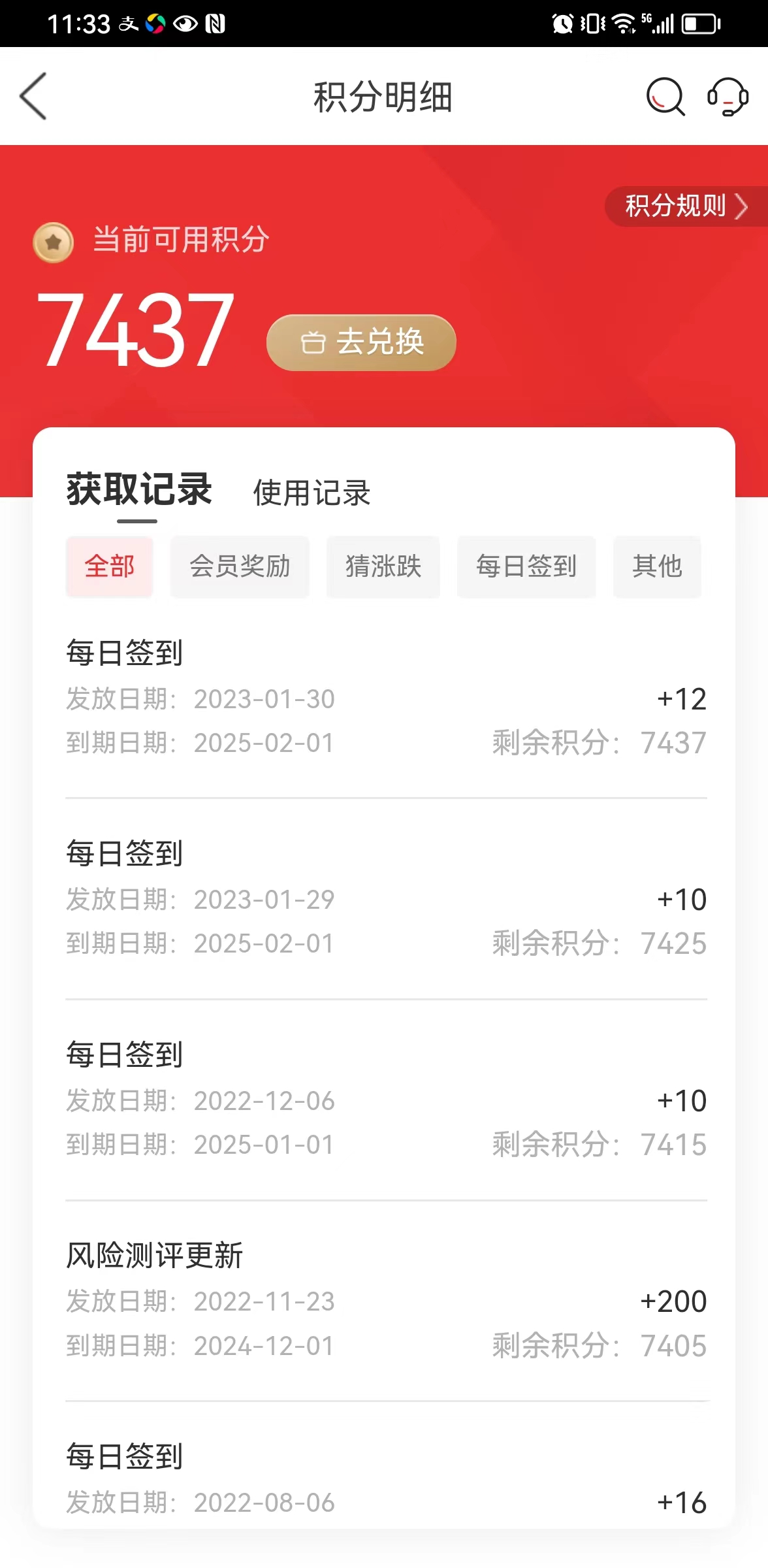The image size is (768, 1568).
Task: Select the 全部 filter chip
Action: 109,566
